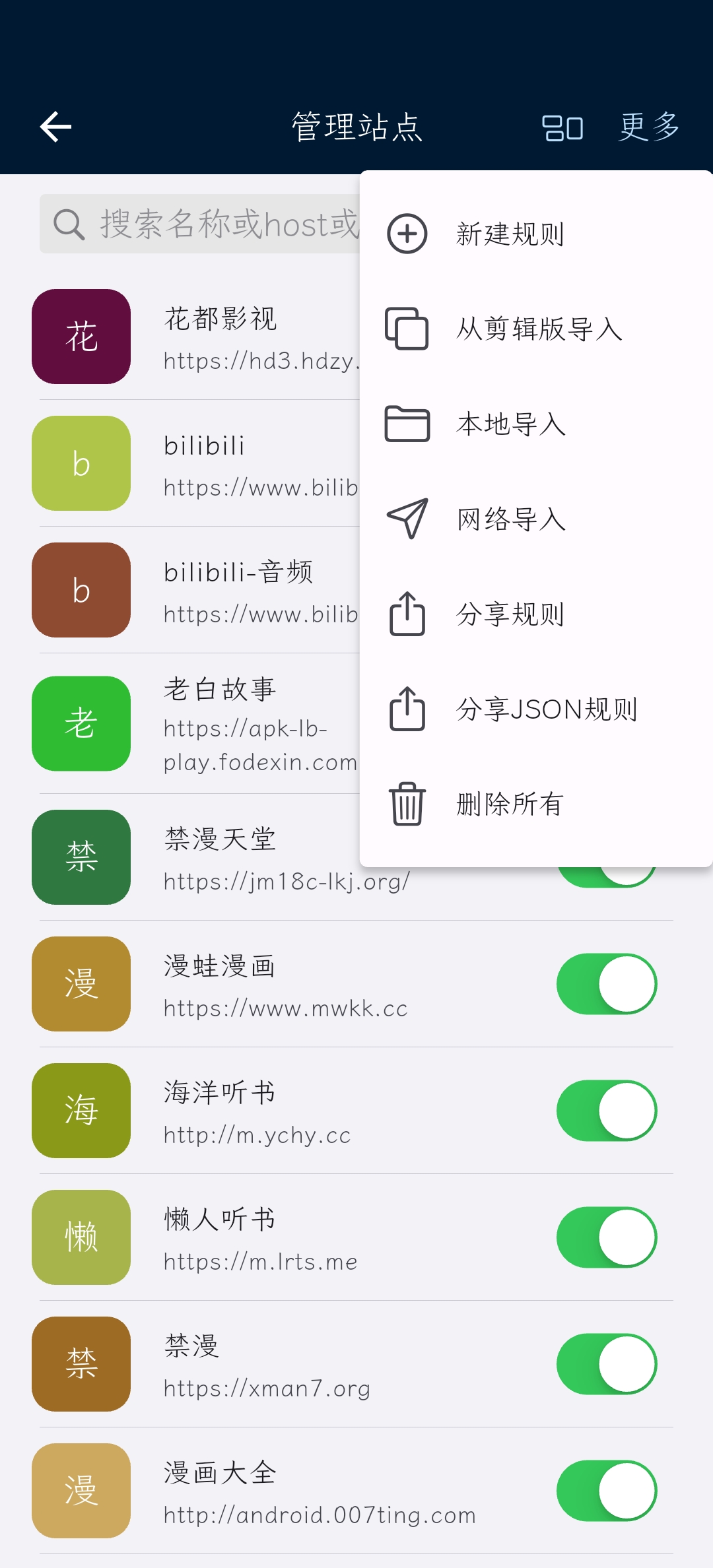Select 新建规则 to create a rule
The width and height of the screenshot is (713, 1568).
coord(510,234)
